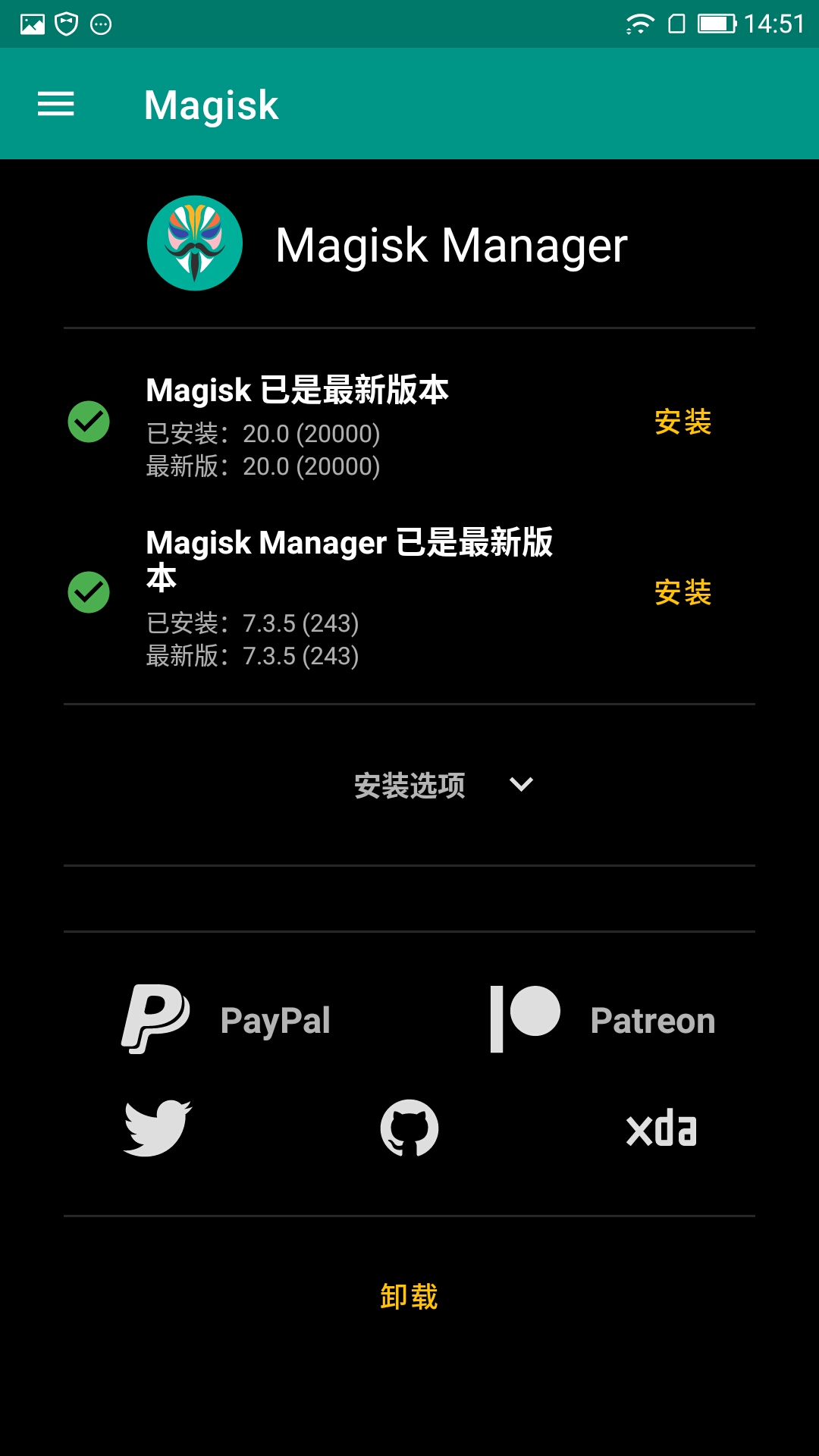Expand the 安装选项 section
The height and width of the screenshot is (1456, 819).
coord(444,785)
